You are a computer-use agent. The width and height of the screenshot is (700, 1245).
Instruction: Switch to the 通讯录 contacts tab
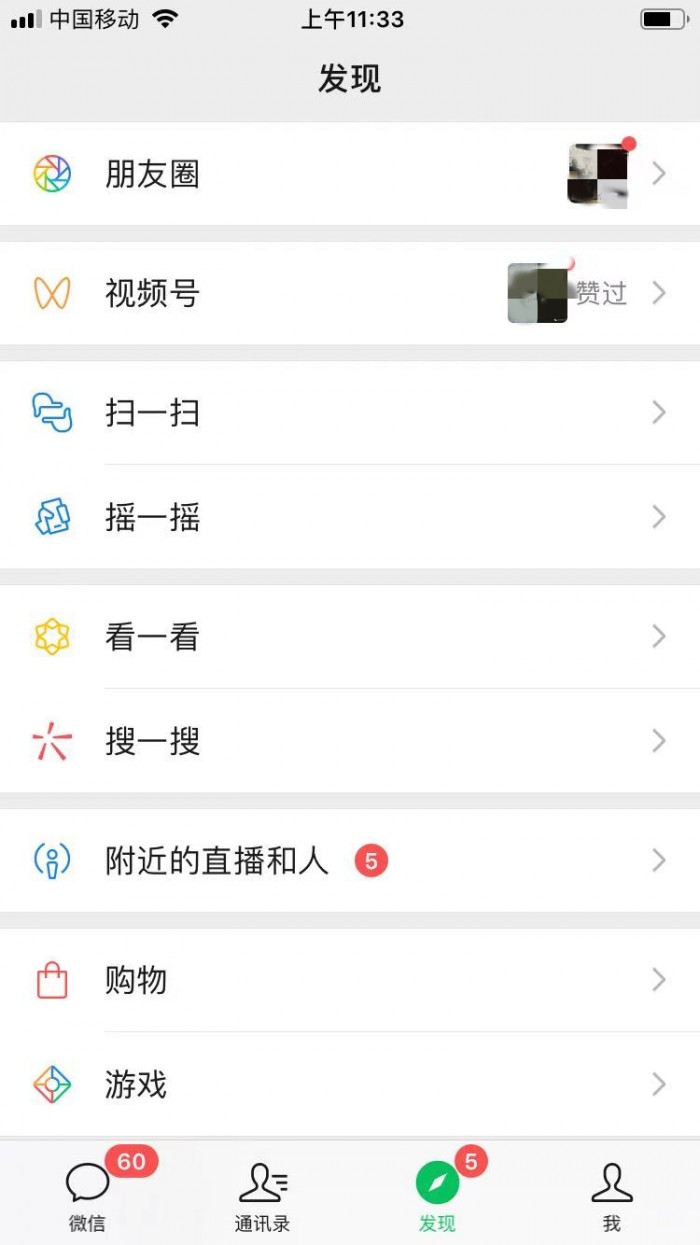[x=262, y=1195]
